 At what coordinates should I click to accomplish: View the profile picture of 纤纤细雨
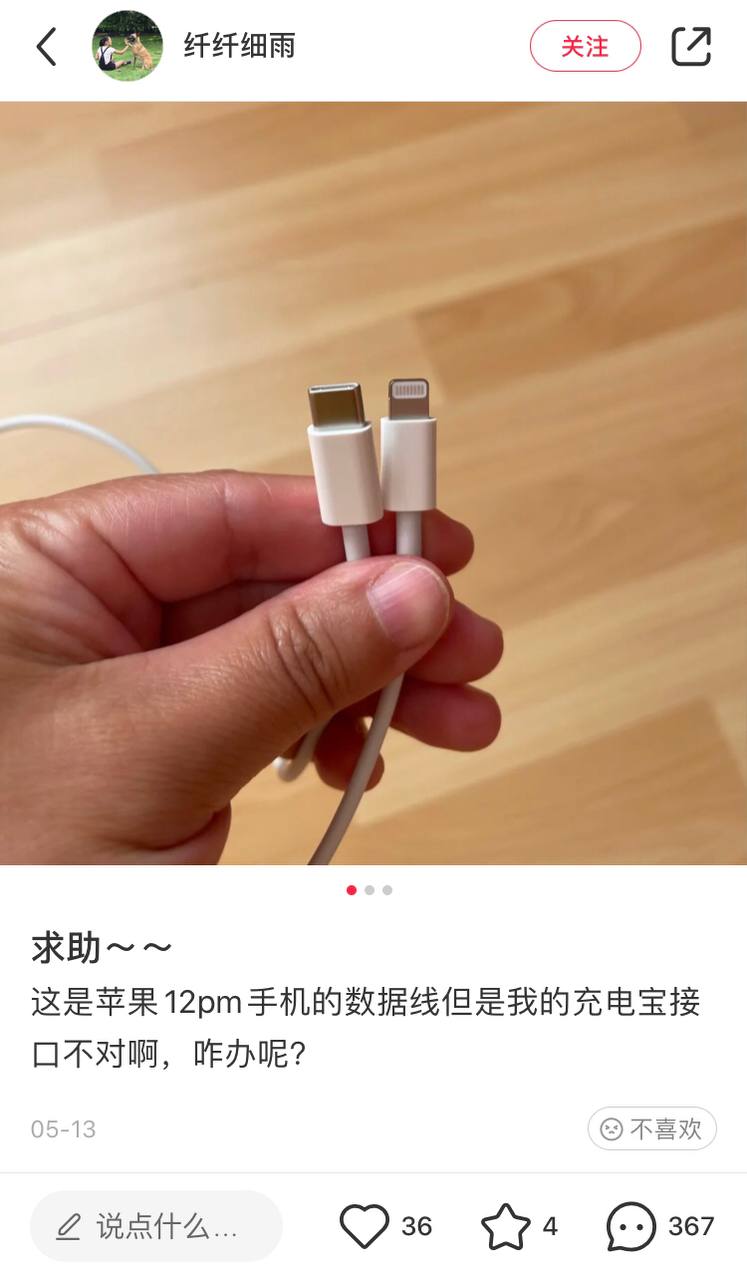(127, 46)
